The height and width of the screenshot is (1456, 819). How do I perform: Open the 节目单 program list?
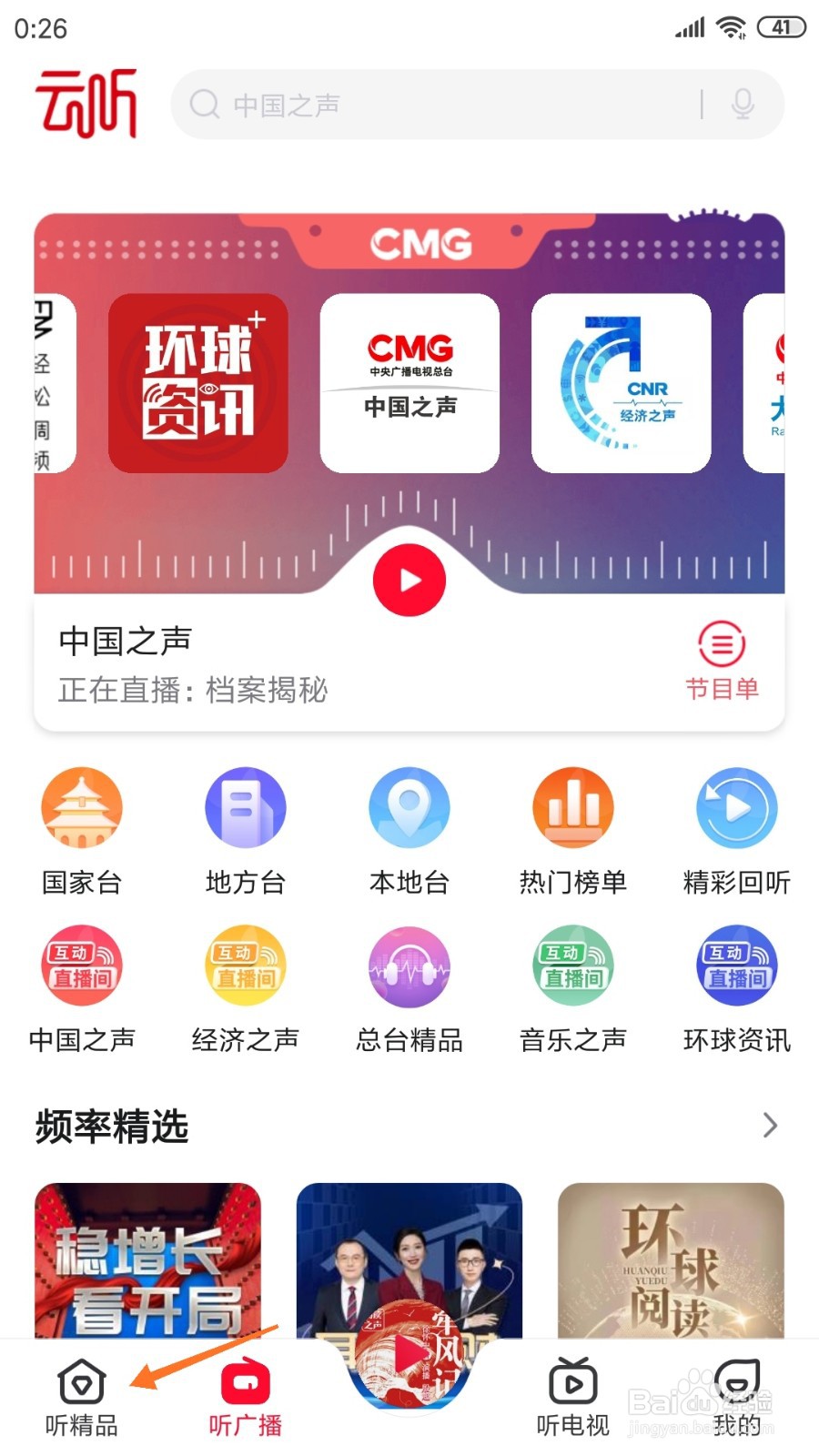click(722, 661)
